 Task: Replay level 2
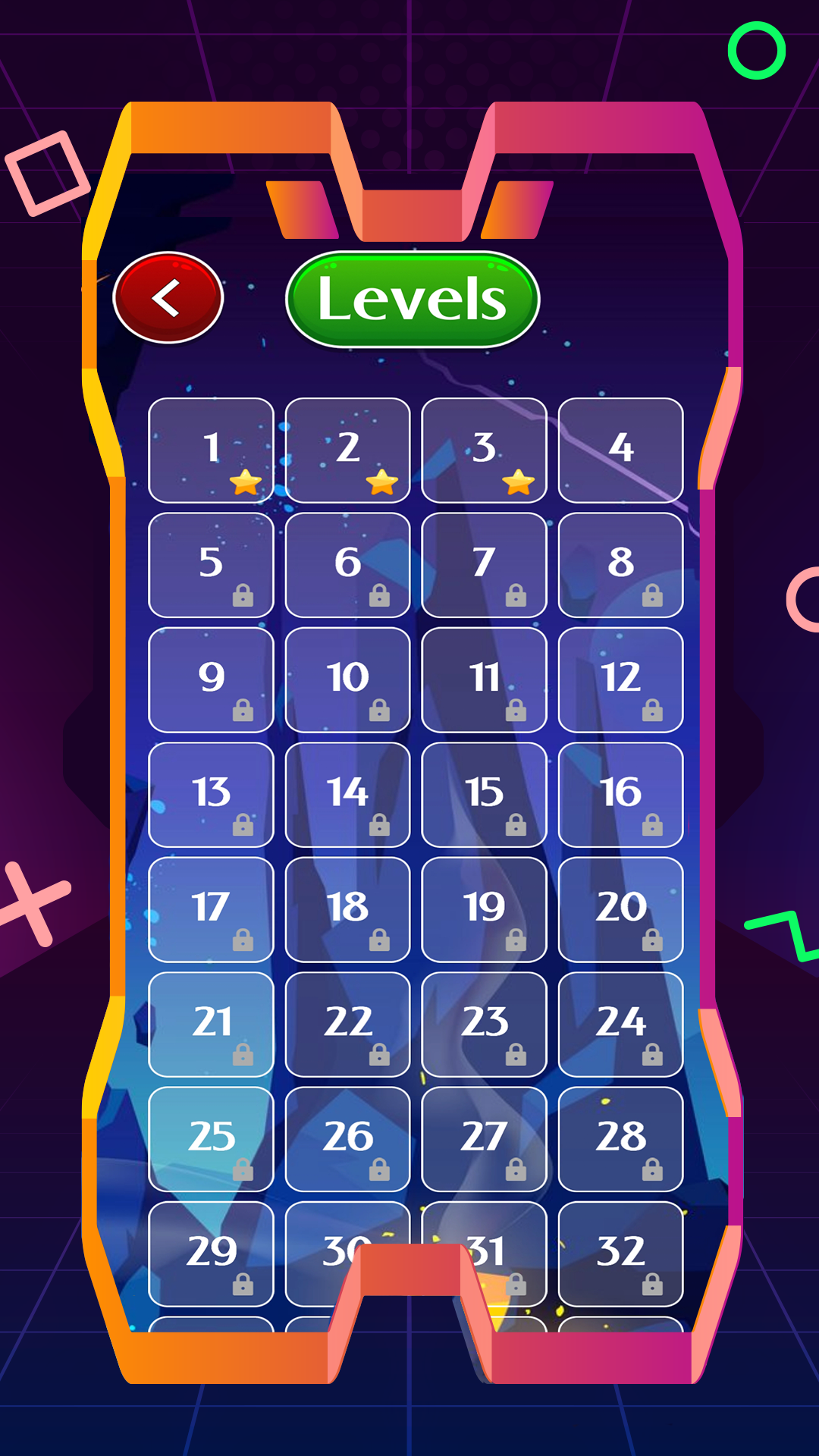[347, 450]
